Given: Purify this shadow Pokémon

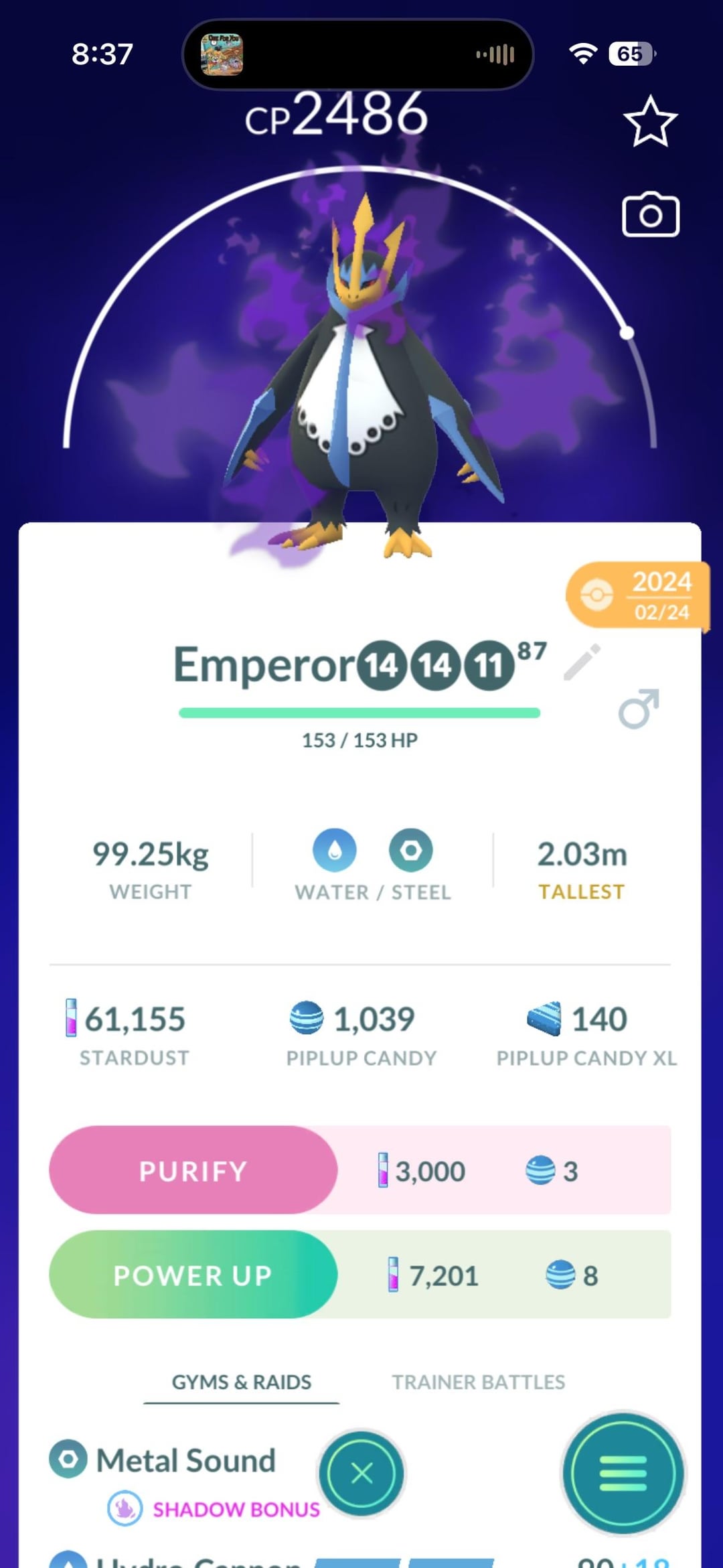Looking at the screenshot, I should [x=193, y=1170].
